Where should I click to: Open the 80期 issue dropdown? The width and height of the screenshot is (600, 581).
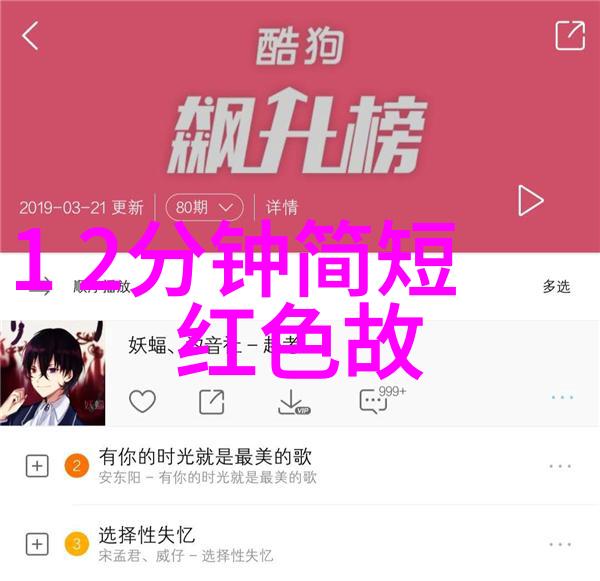click(x=203, y=207)
